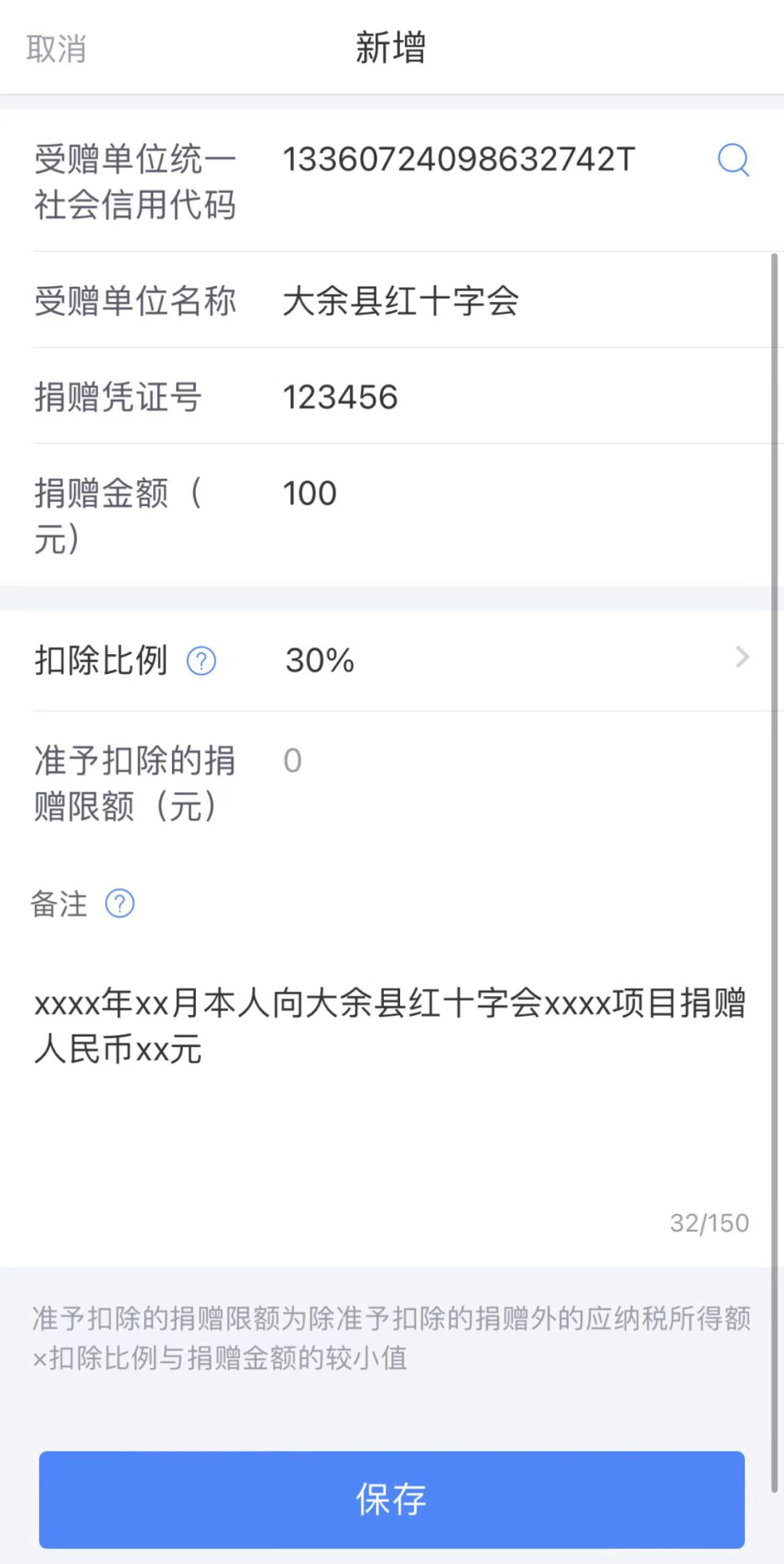Tap 保存 to save the donation record
The height and width of the screenshot is (1564, 784).
pyautogui.click(x=392, y=1499)
